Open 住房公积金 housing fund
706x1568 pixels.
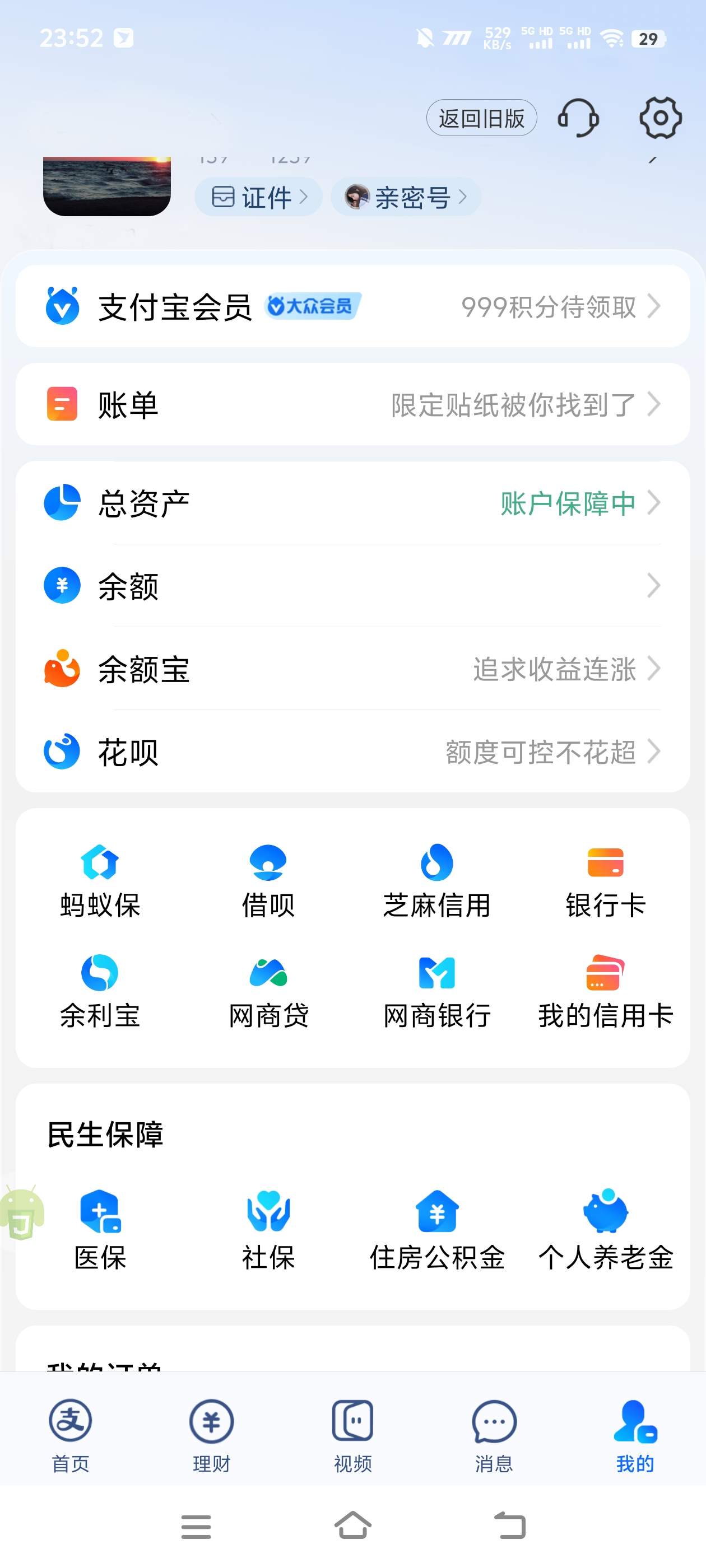click(436, 1231)
